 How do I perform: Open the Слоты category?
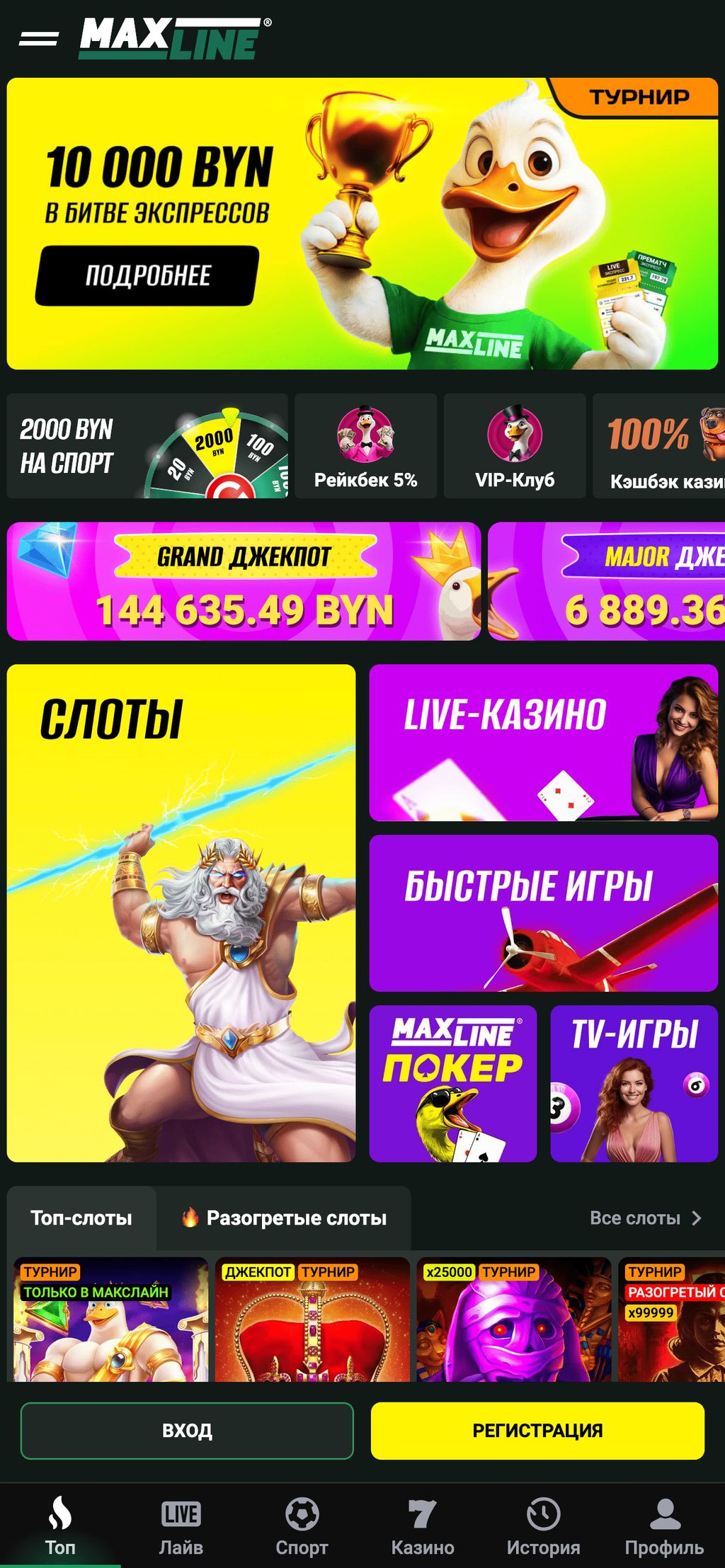(x=181, y=912)
